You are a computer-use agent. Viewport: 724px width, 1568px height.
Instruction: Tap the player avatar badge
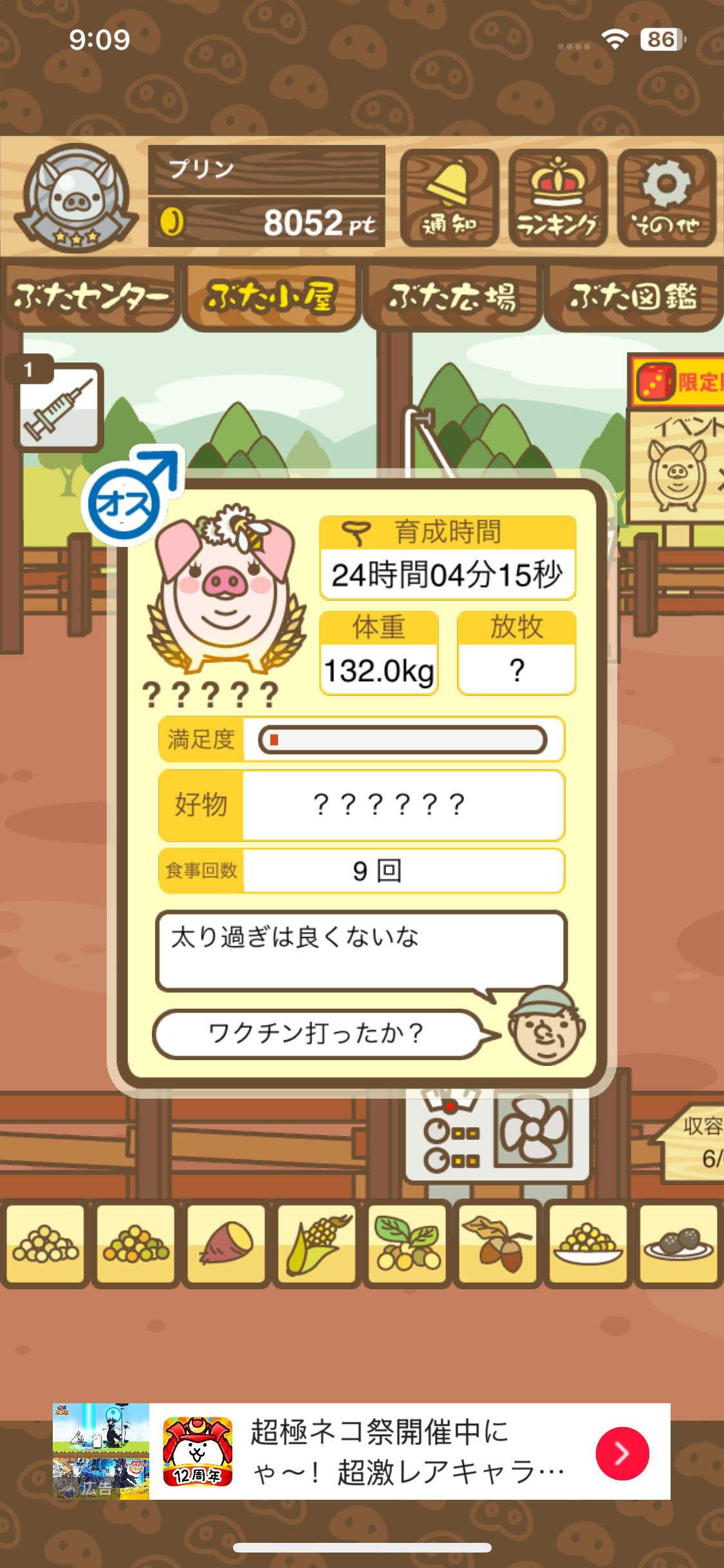(x=76, y=198)
